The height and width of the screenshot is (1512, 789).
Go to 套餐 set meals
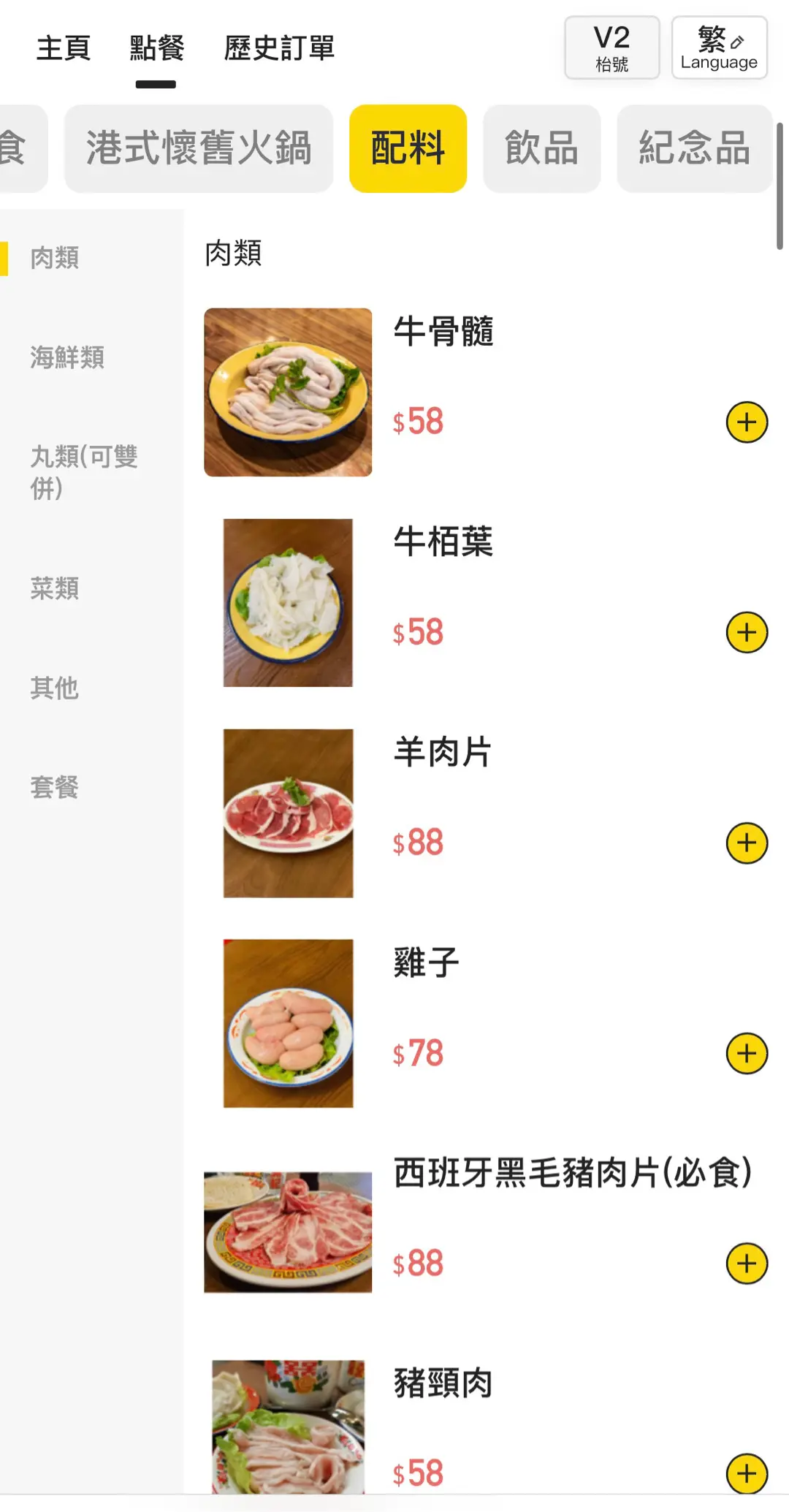tap(55, 787)
